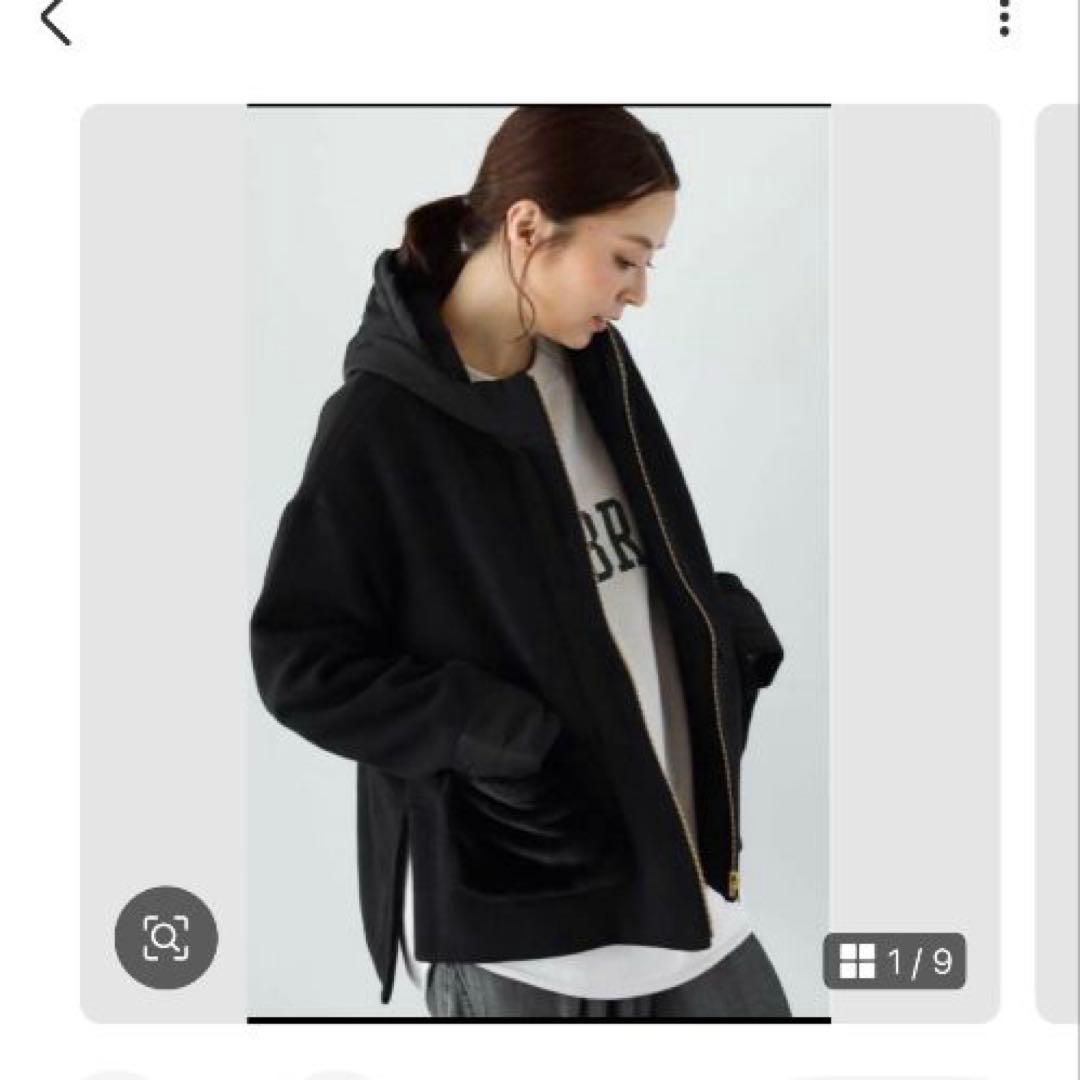Go back using the top-left arrow
Image resolution: width=1080 pixels, height=1080 pixels.
tap(55, 22)
